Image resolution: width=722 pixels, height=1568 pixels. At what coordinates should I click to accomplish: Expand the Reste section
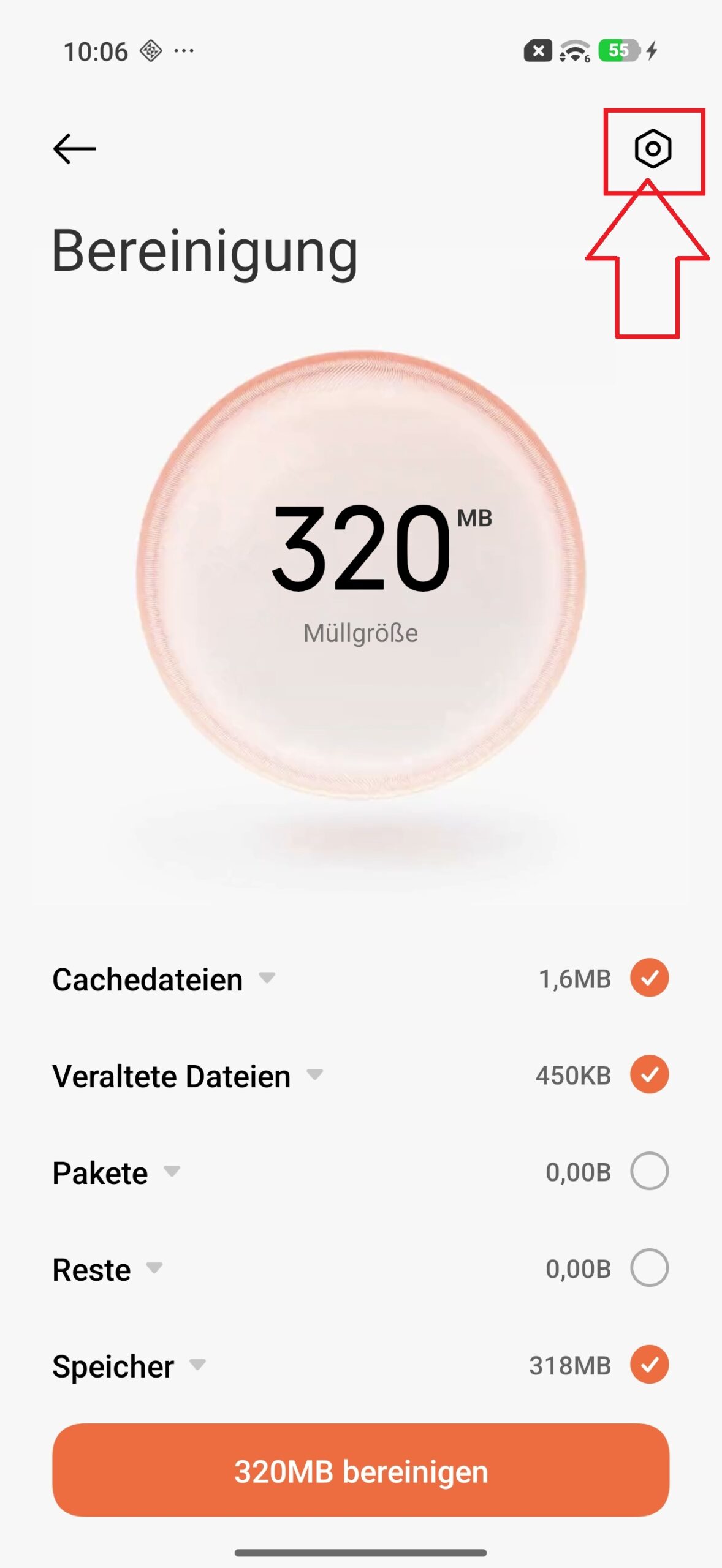click(154, 1268)
